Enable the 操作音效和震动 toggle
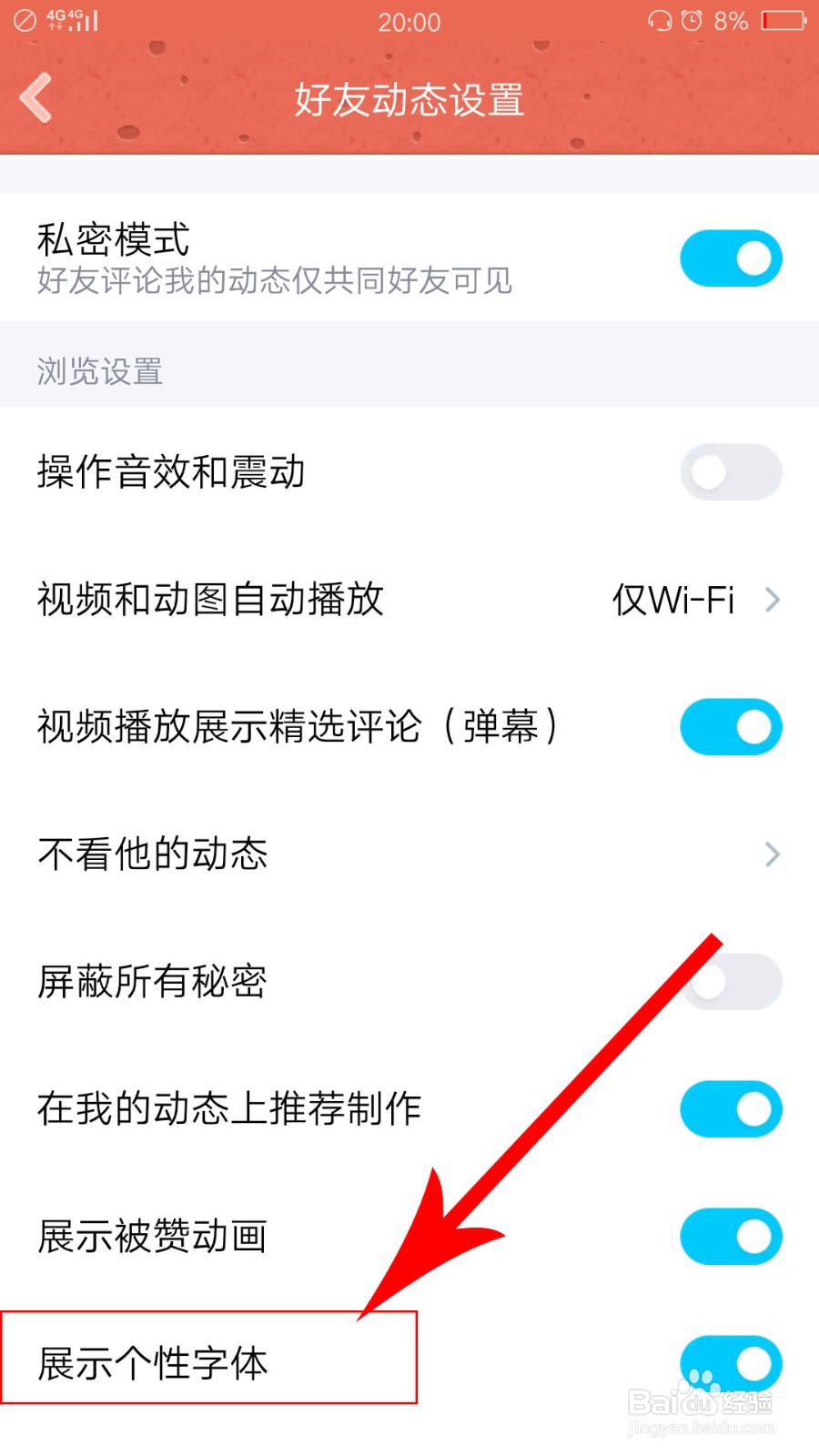The height and width of the screenshot is (1456, 819). coord(731,472)
